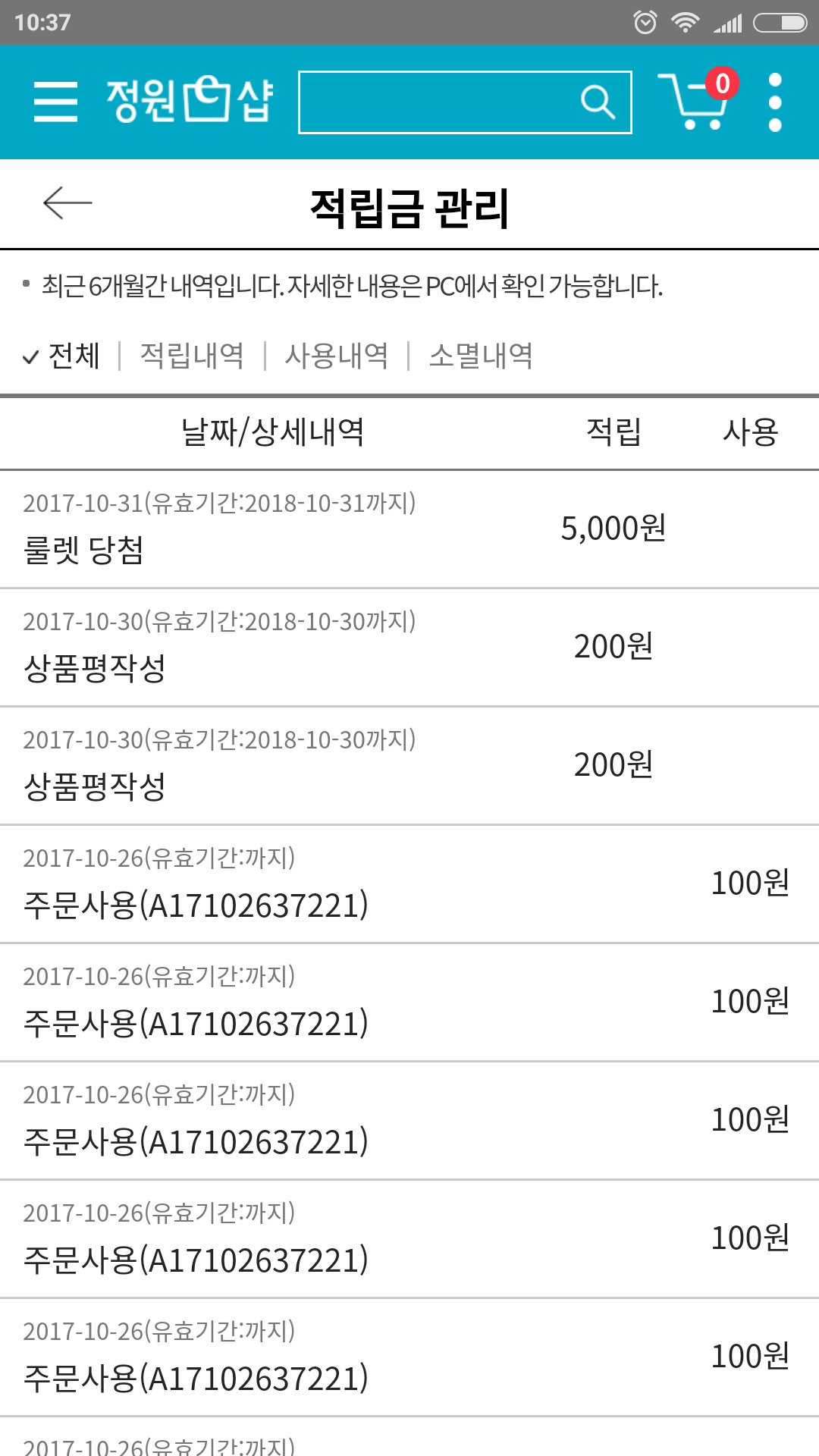Tap the magnifier search icon
Screen dimensions: 819x1456
pos(598,102)
